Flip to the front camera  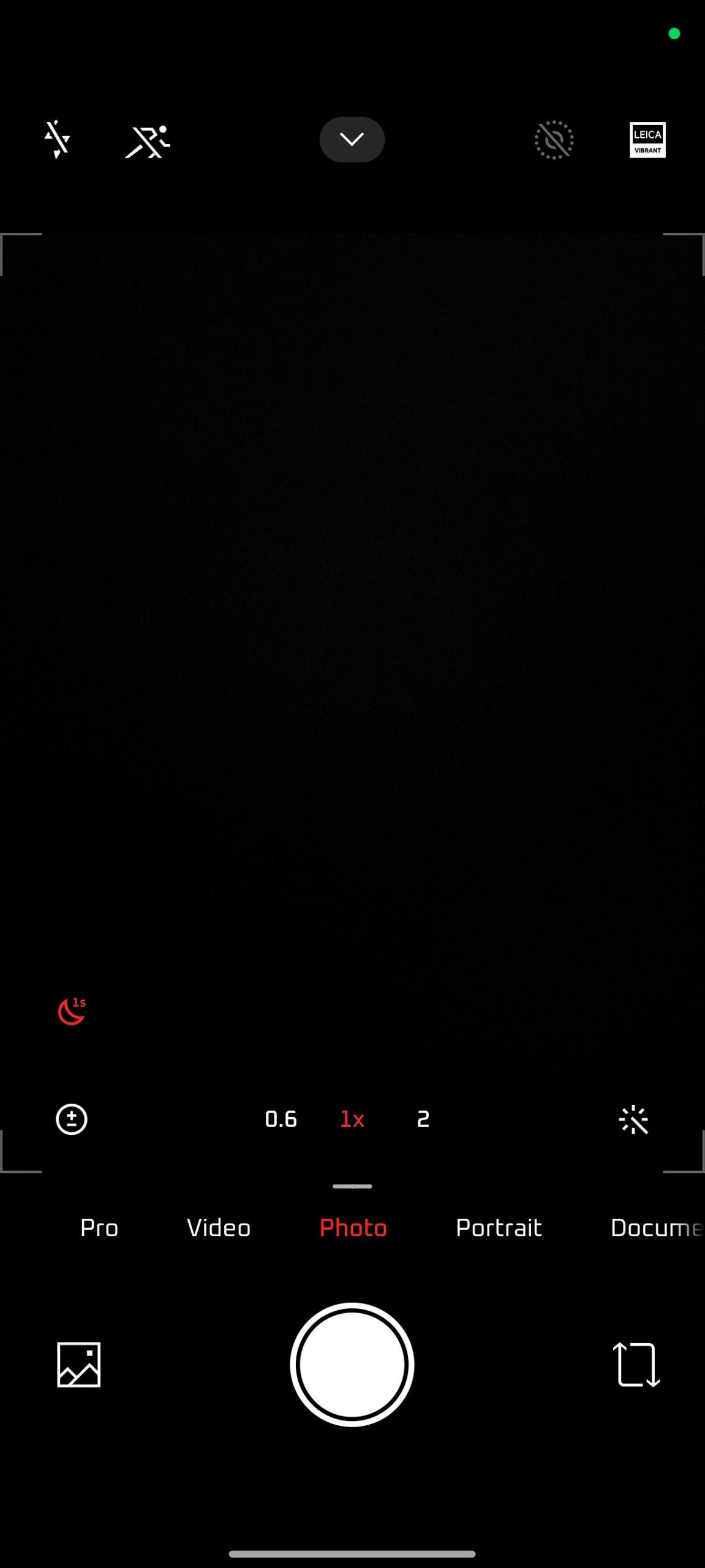click(636, 1365)
